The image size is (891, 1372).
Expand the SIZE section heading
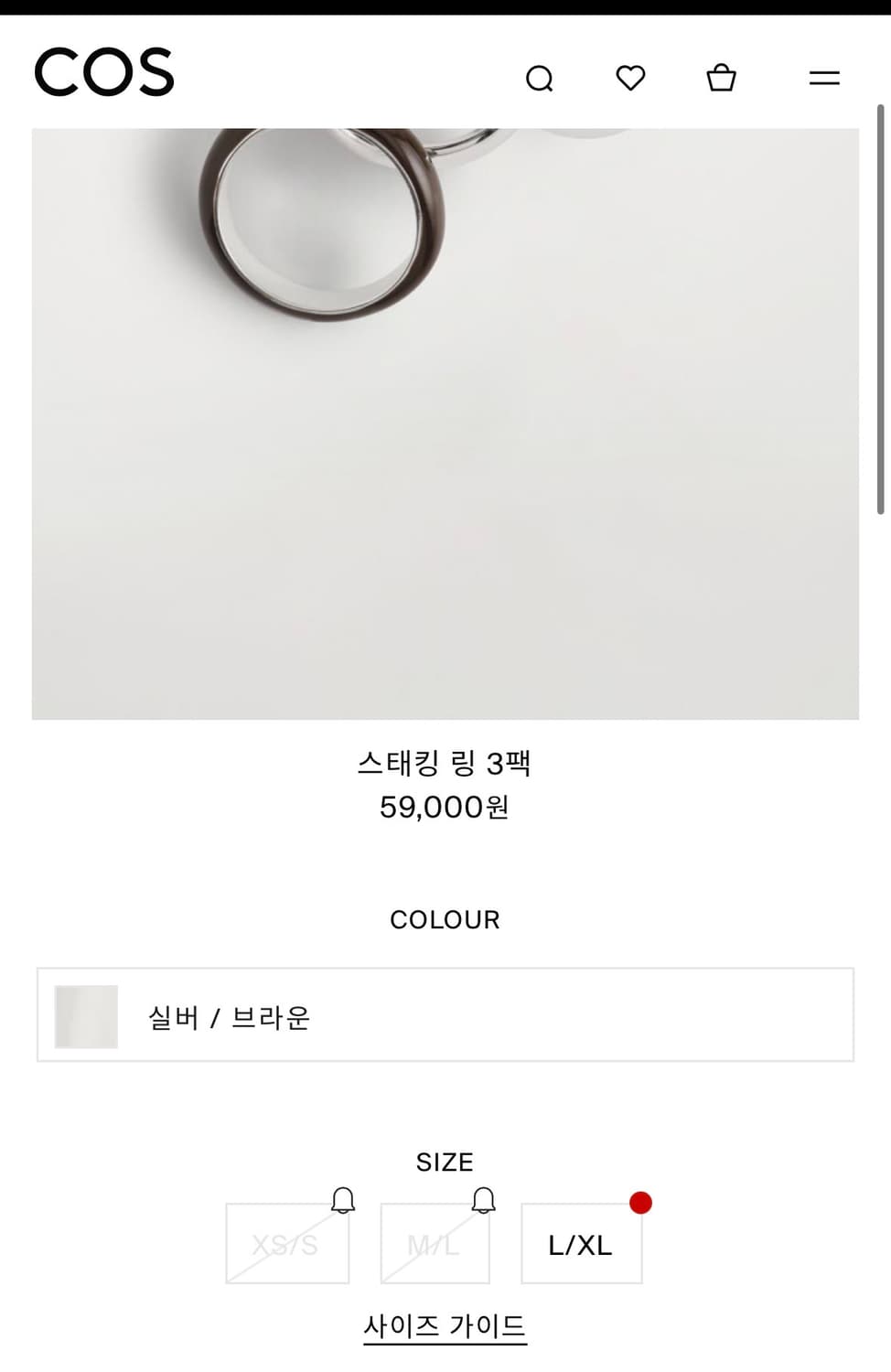445,1163
